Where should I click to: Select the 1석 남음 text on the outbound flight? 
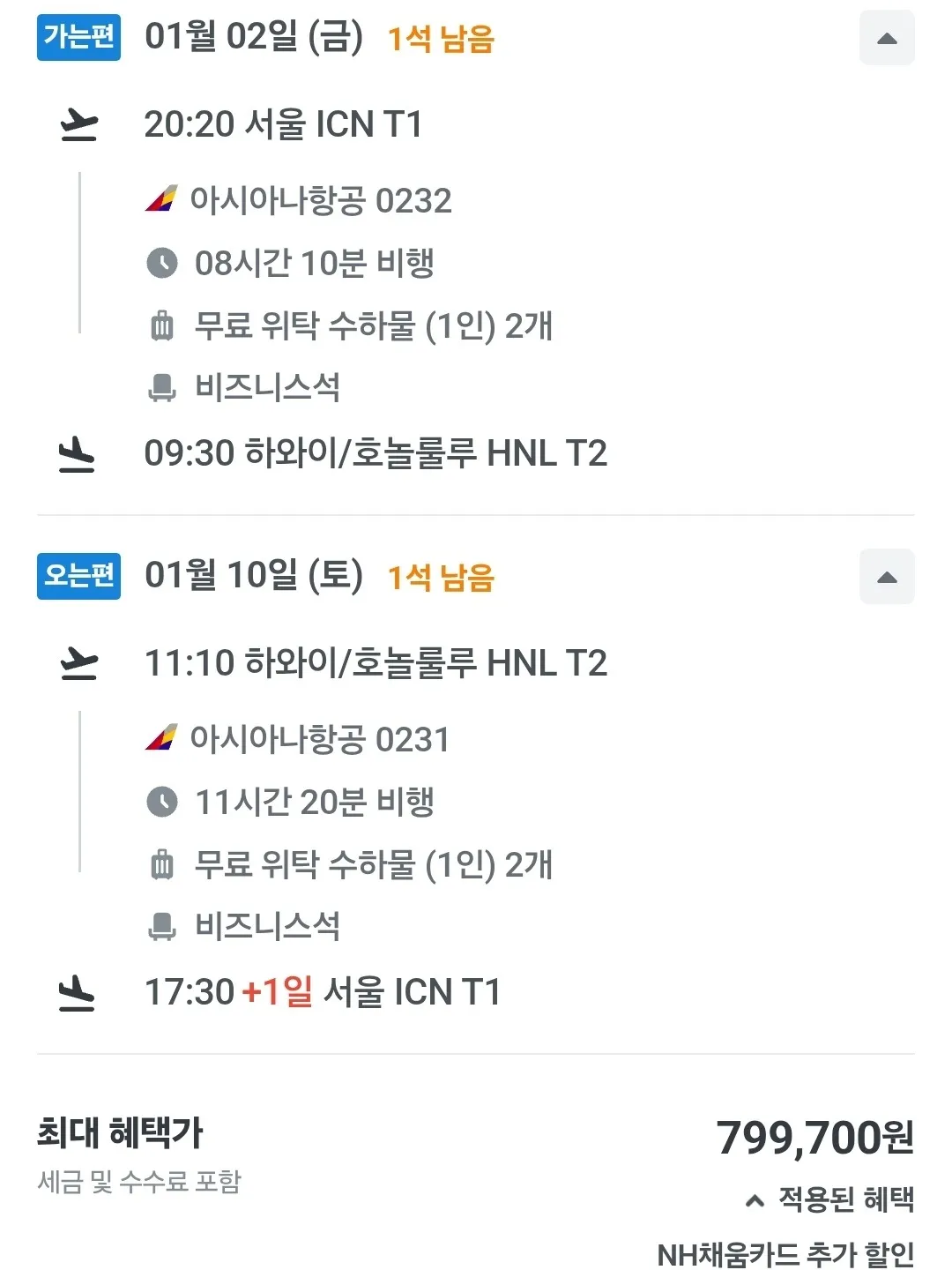tap(443, 38)
